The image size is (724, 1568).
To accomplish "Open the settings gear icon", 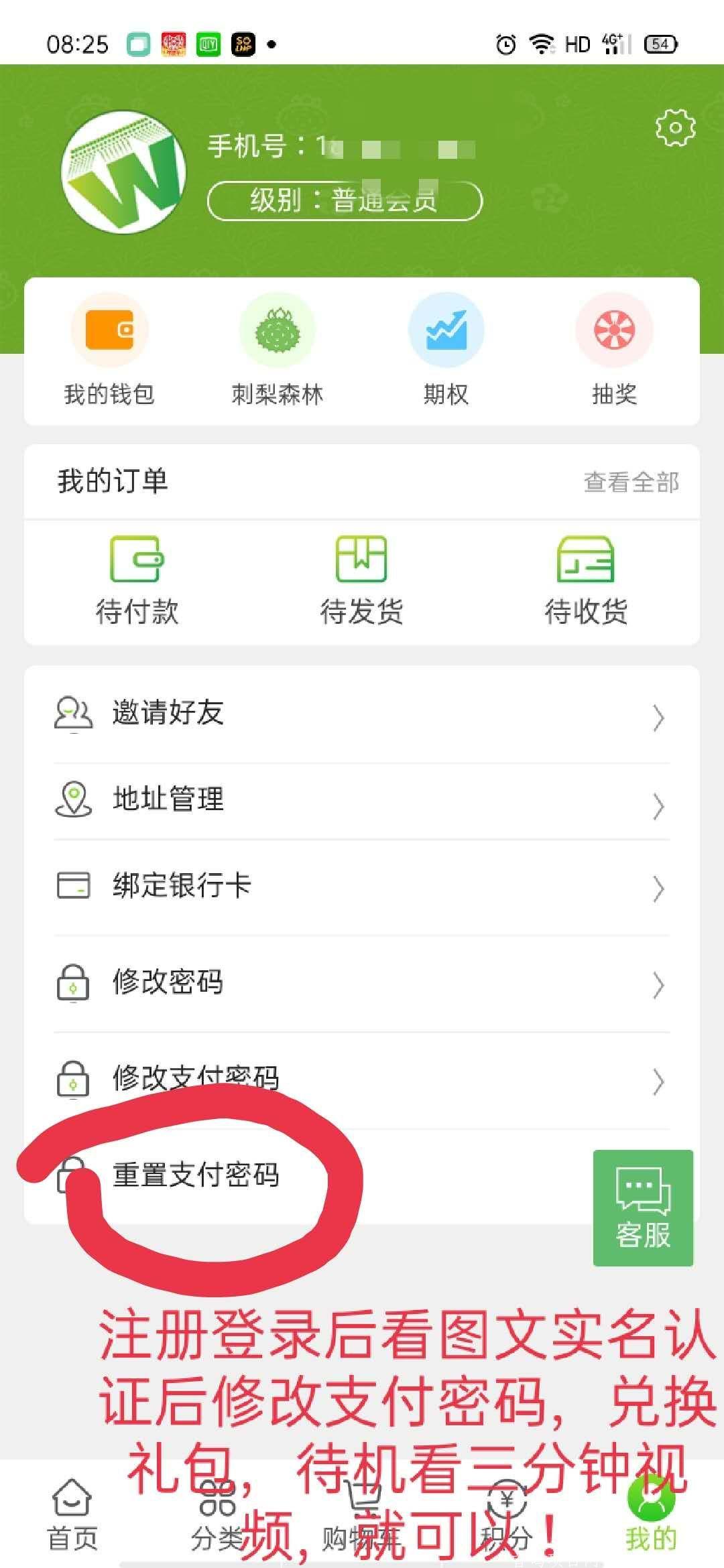I will pos(674,127).
